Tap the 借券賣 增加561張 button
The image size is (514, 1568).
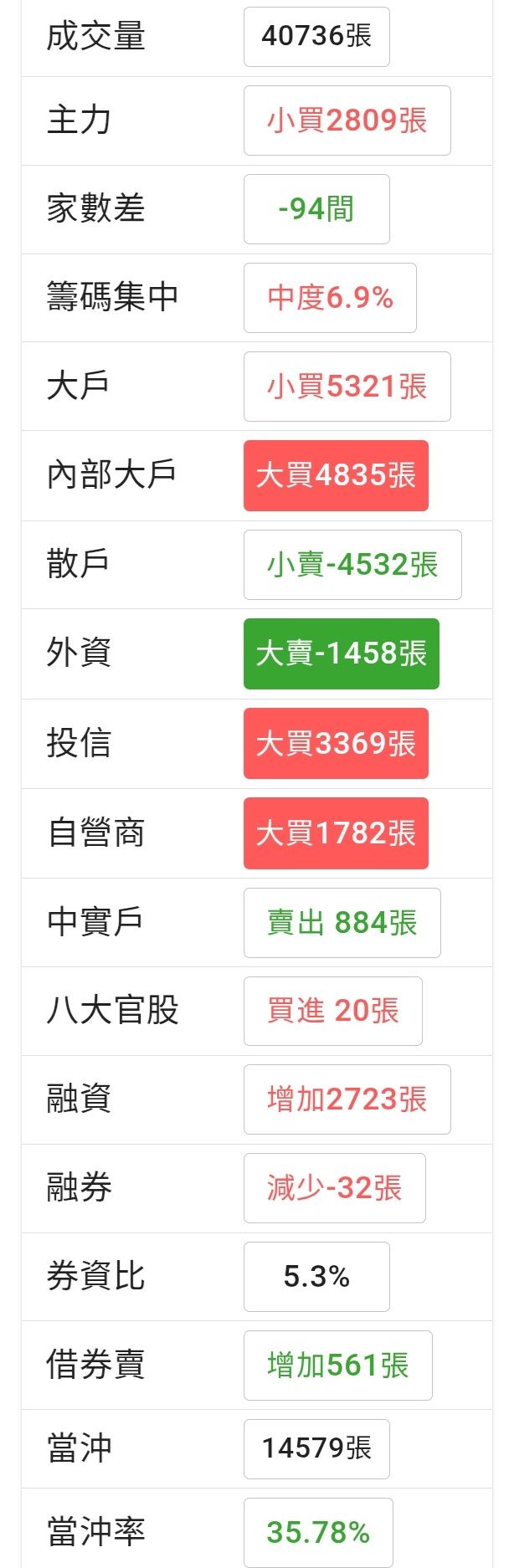click(x=338, y=1366)
